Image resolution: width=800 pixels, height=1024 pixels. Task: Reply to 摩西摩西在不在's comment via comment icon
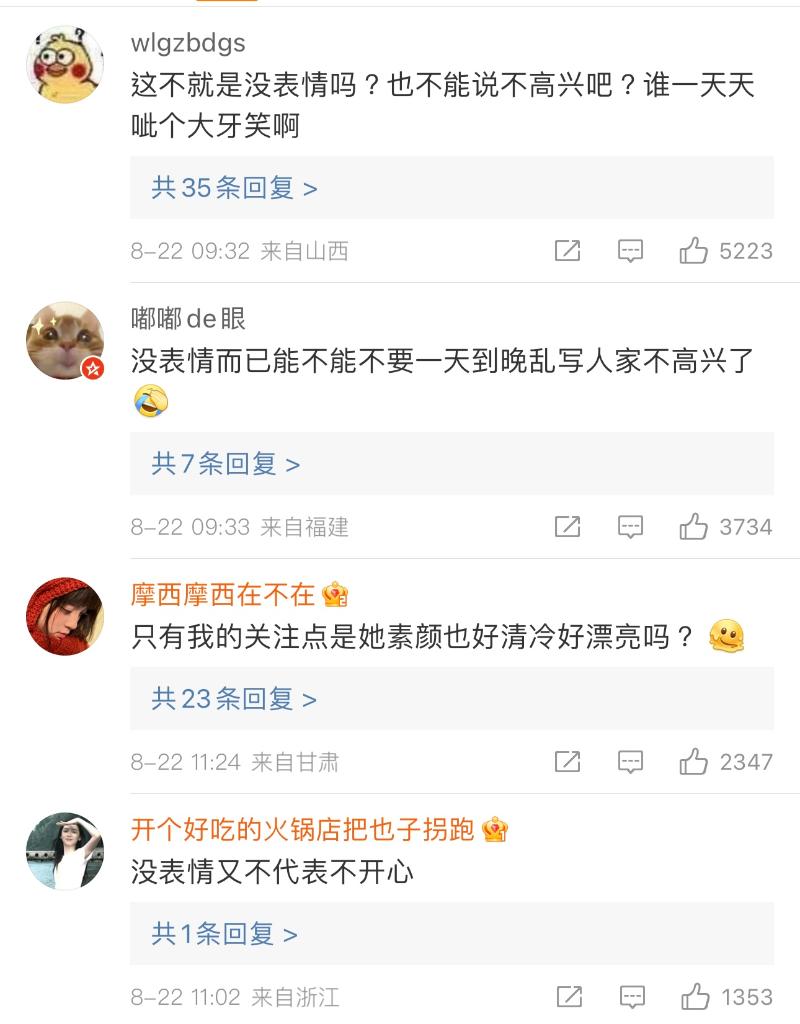click(x=630, y=761)
